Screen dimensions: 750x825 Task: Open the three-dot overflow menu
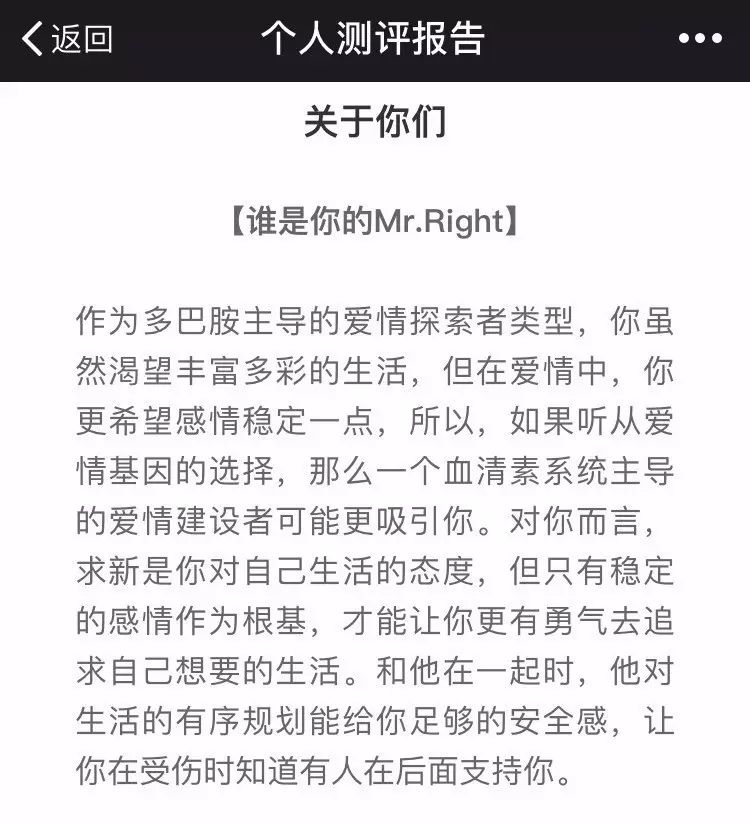(699, 40)
